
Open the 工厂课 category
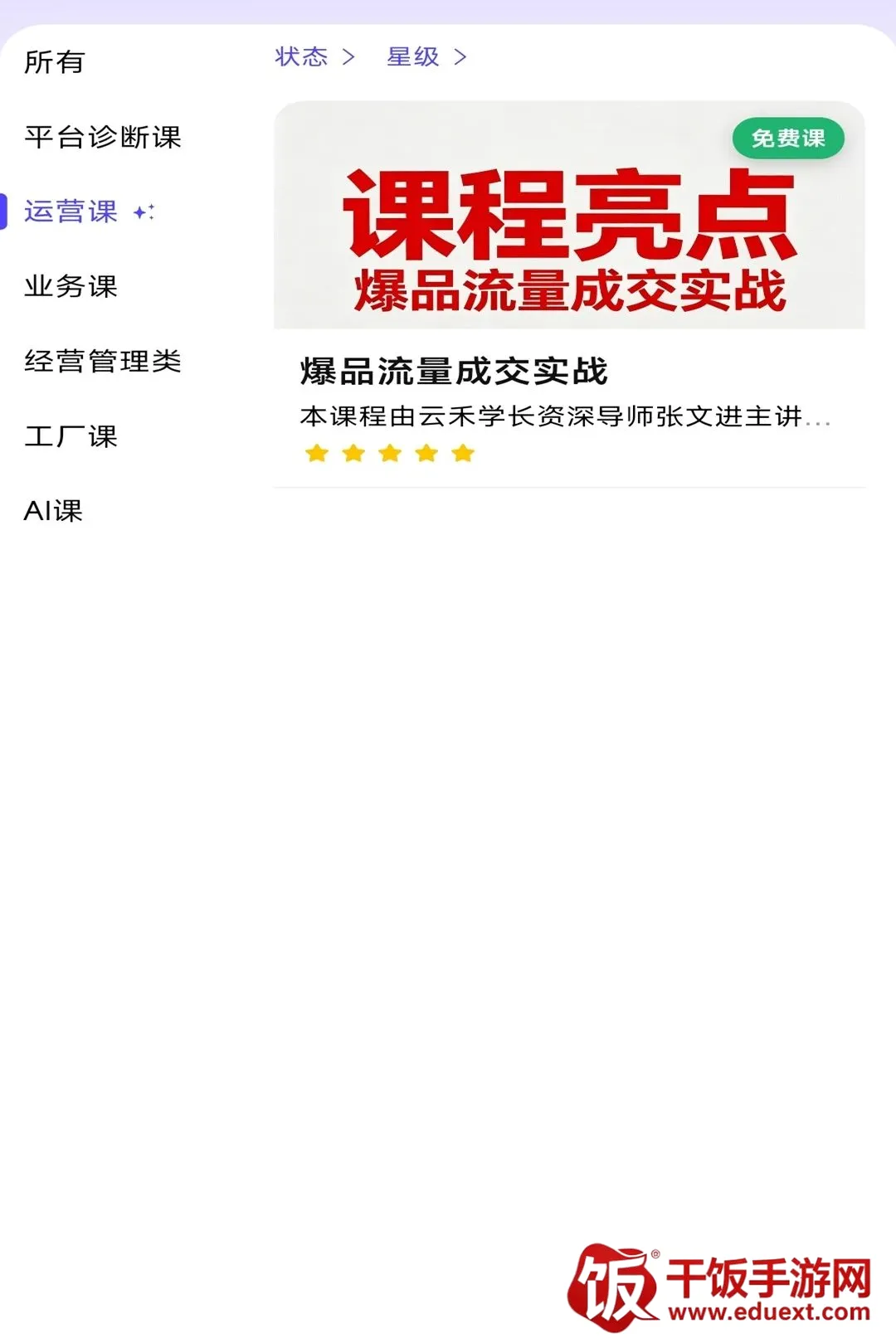(71, 435)
